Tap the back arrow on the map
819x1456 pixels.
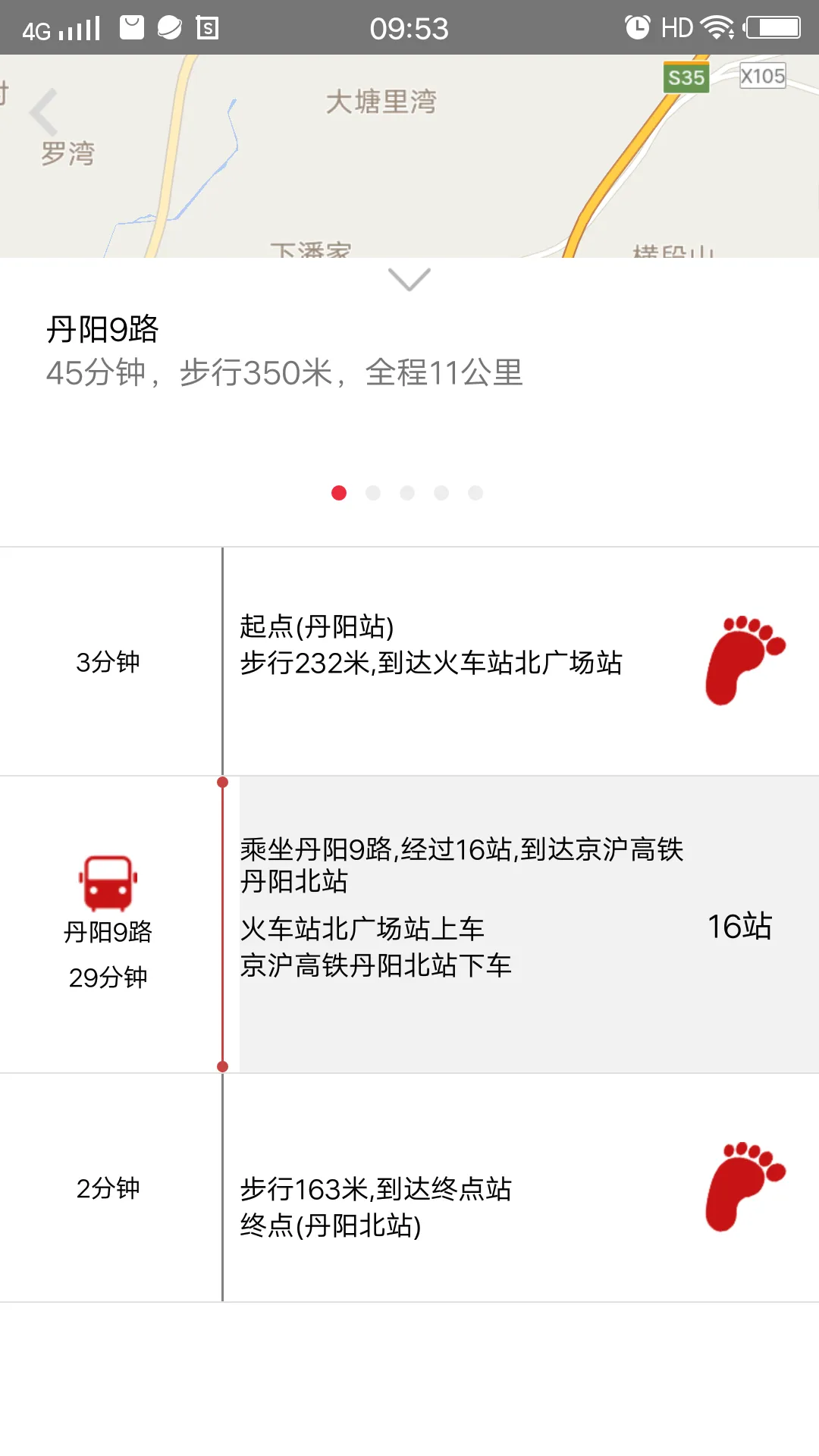pos(43,111)
